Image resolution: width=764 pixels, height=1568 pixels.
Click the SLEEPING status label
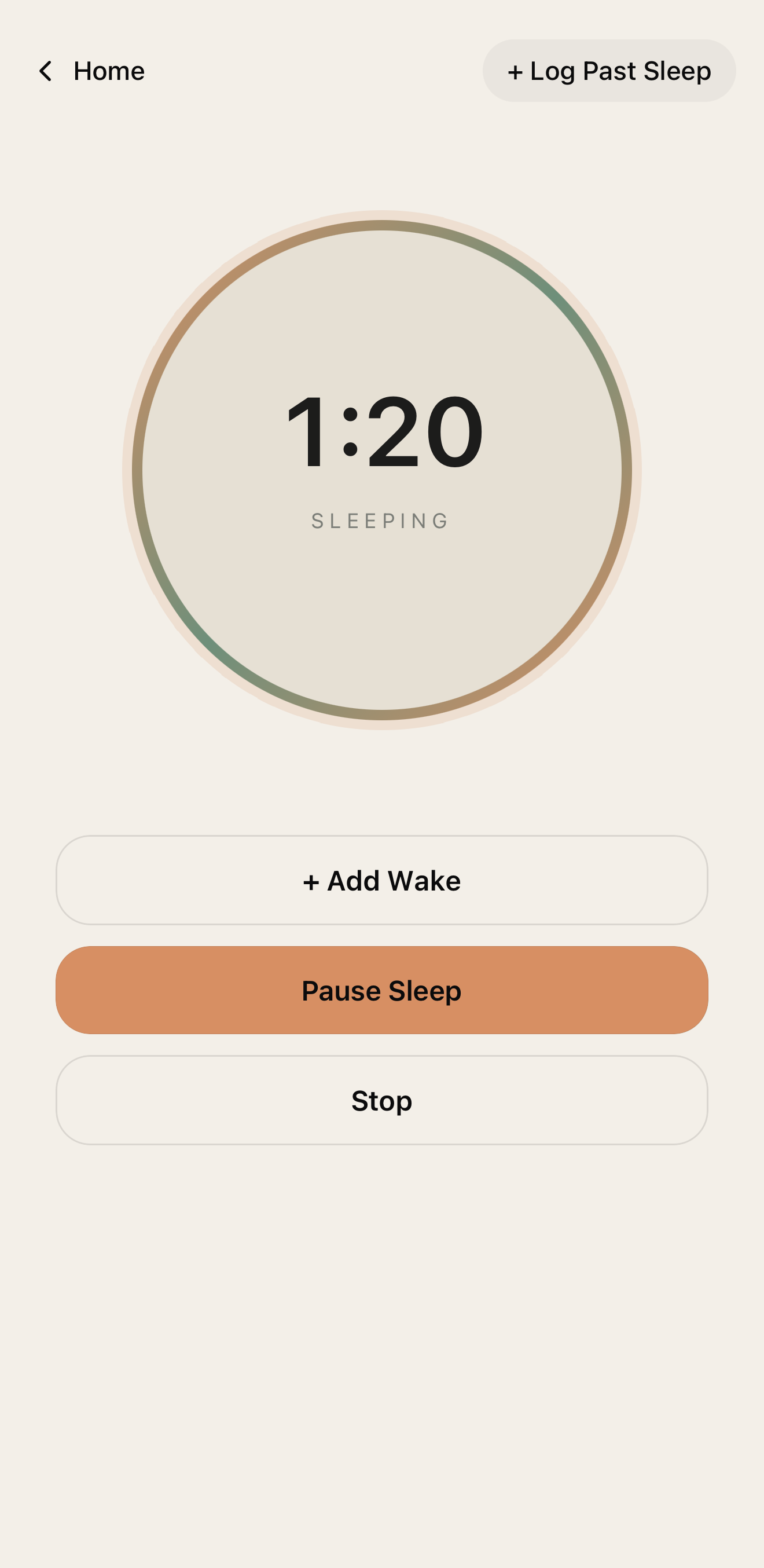381,521
